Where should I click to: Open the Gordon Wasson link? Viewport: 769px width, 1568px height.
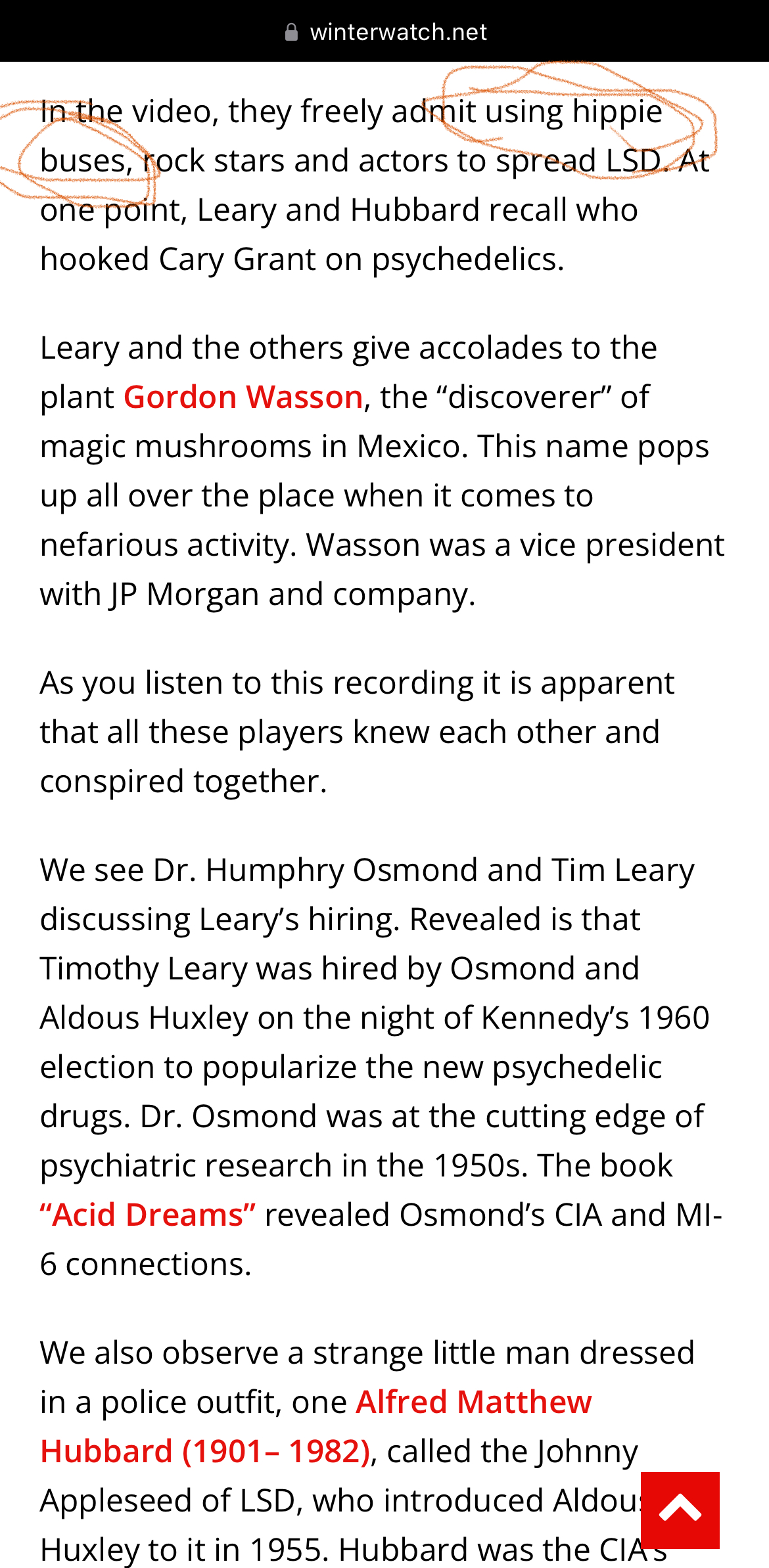pyautogui.click(x=243, y=397)
